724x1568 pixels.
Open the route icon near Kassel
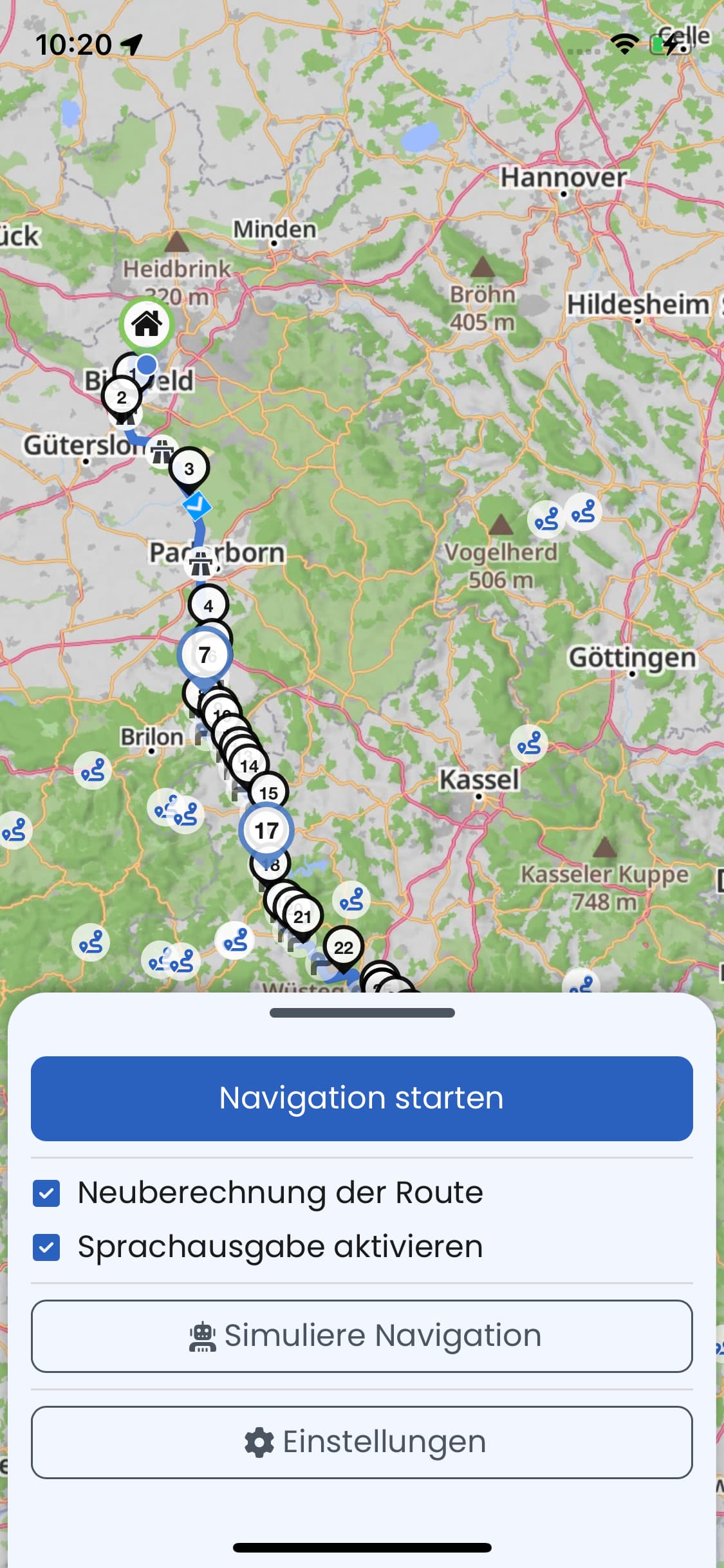[x=529, y=743]
